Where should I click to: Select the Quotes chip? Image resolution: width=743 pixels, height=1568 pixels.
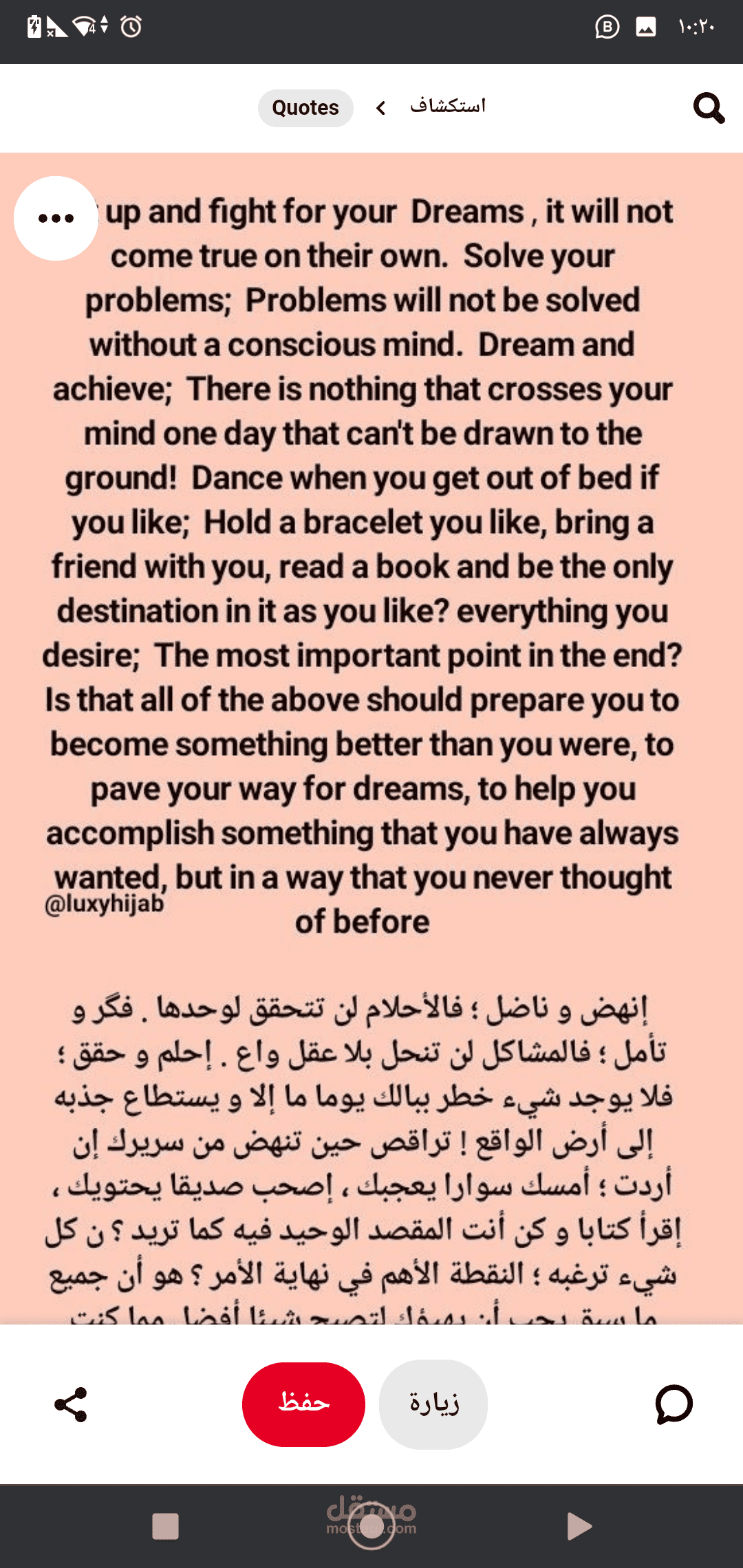(305, 108)
